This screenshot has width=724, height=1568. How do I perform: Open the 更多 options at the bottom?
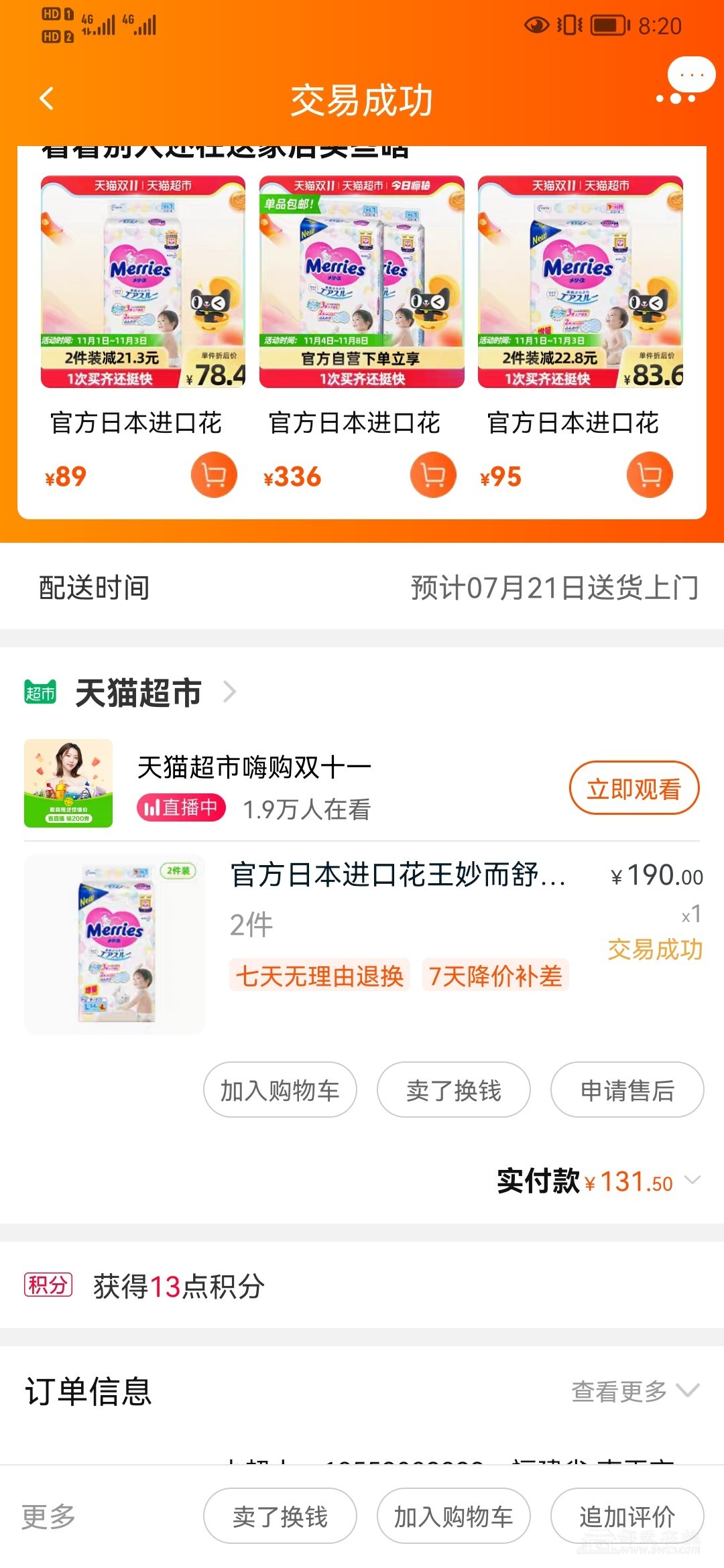[x=48, y=1516]
